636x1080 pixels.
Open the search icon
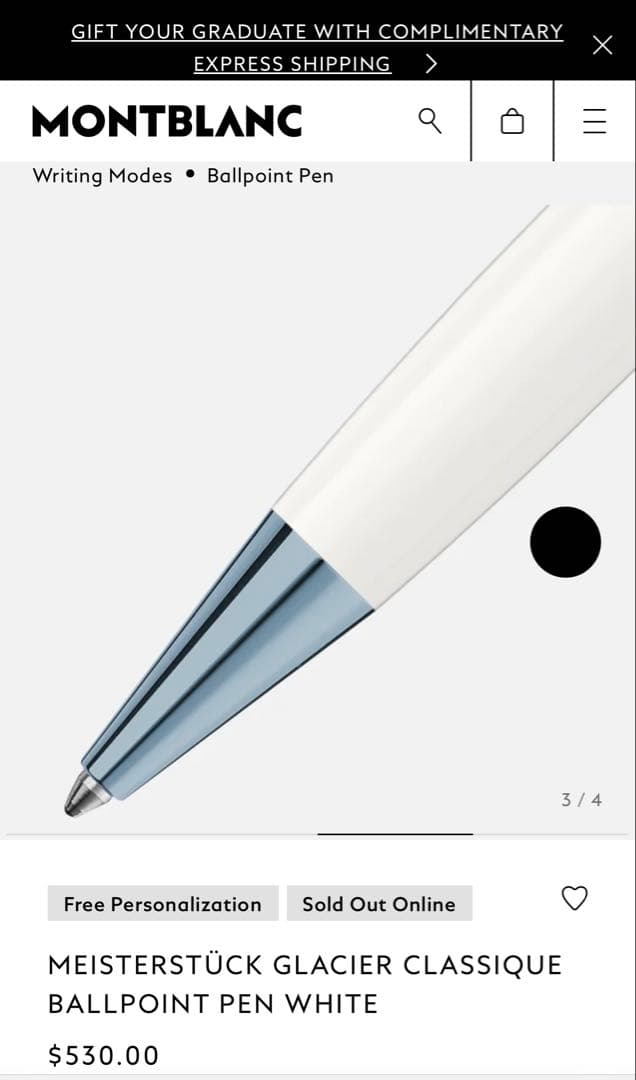click(429, 121)
